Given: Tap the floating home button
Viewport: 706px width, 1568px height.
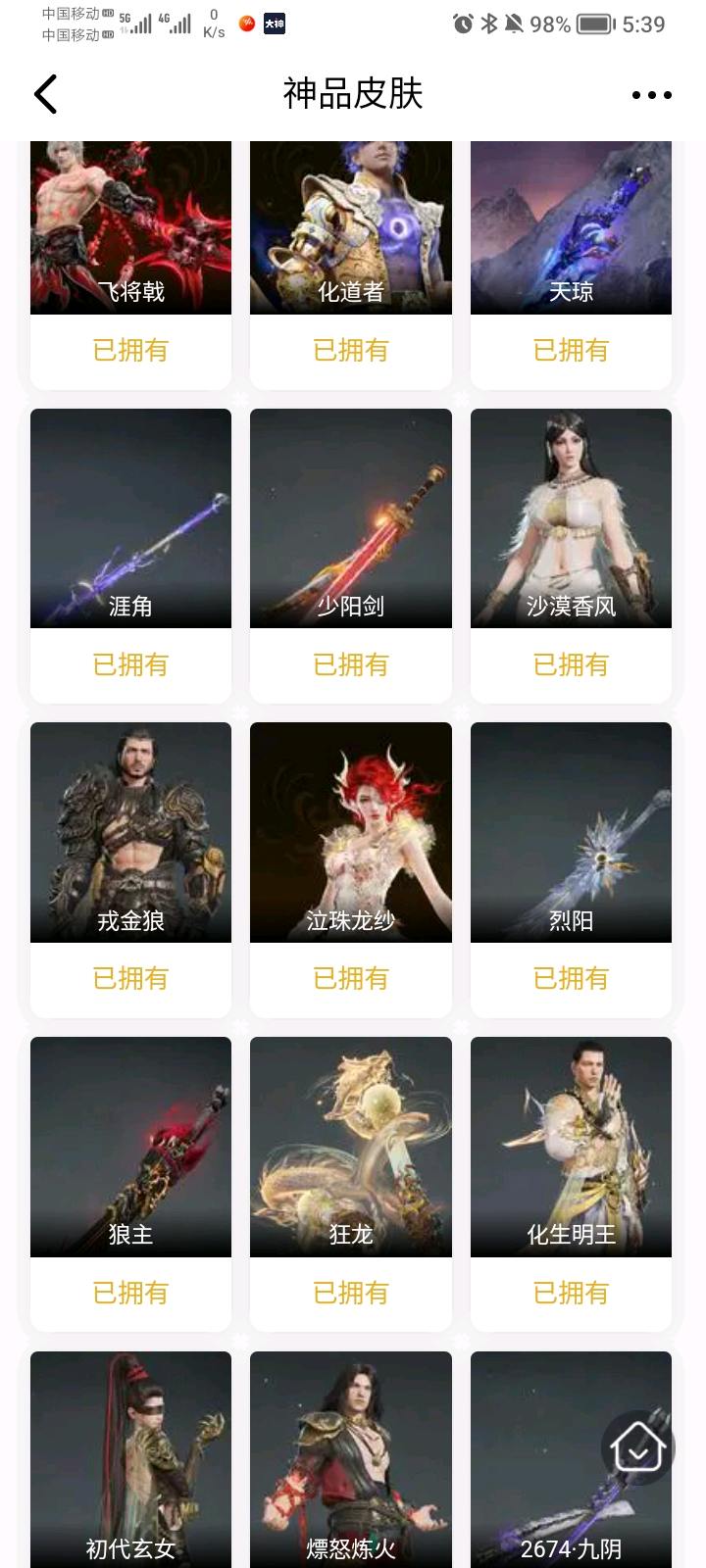Looking at the screenshot, I should point(638,1446).
